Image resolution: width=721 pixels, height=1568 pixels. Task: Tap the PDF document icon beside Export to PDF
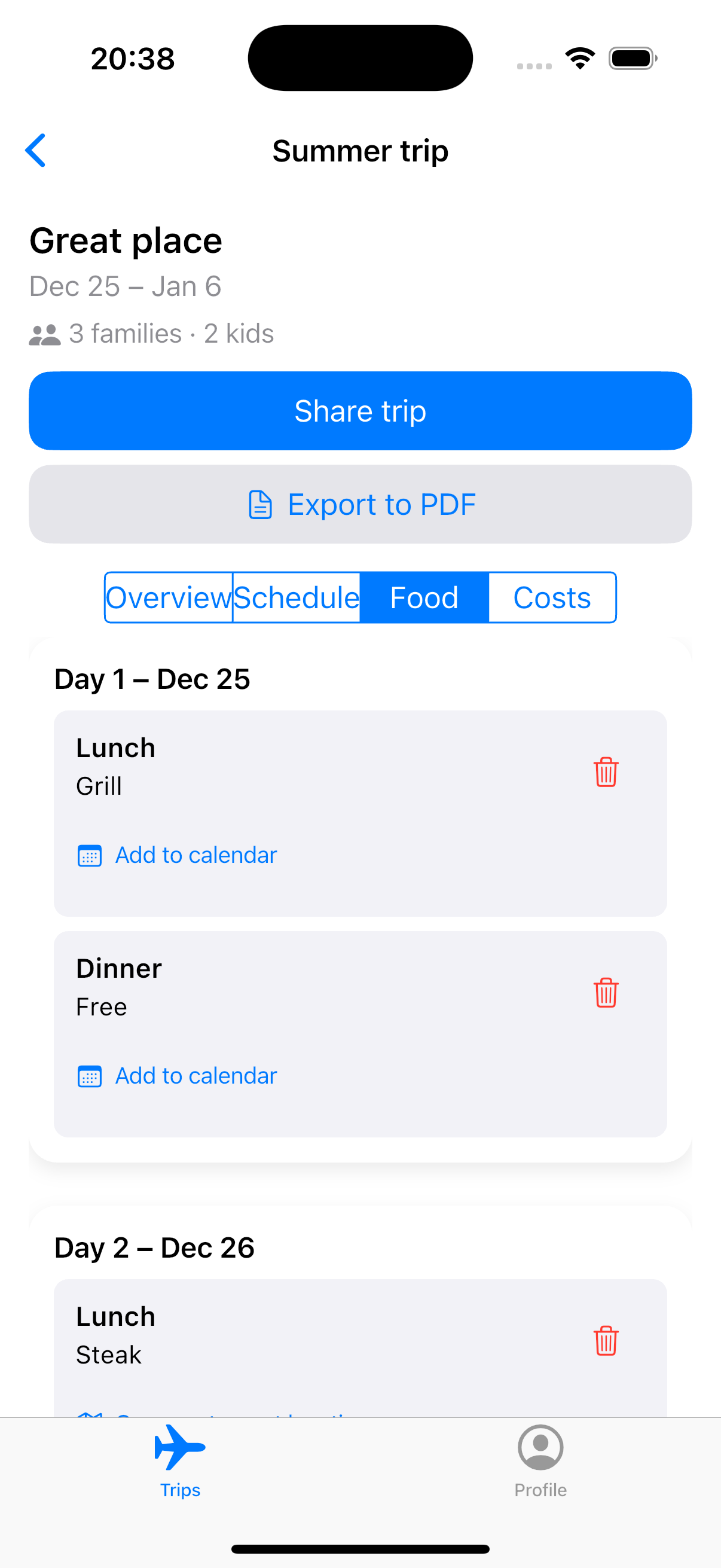pos(260,504)
